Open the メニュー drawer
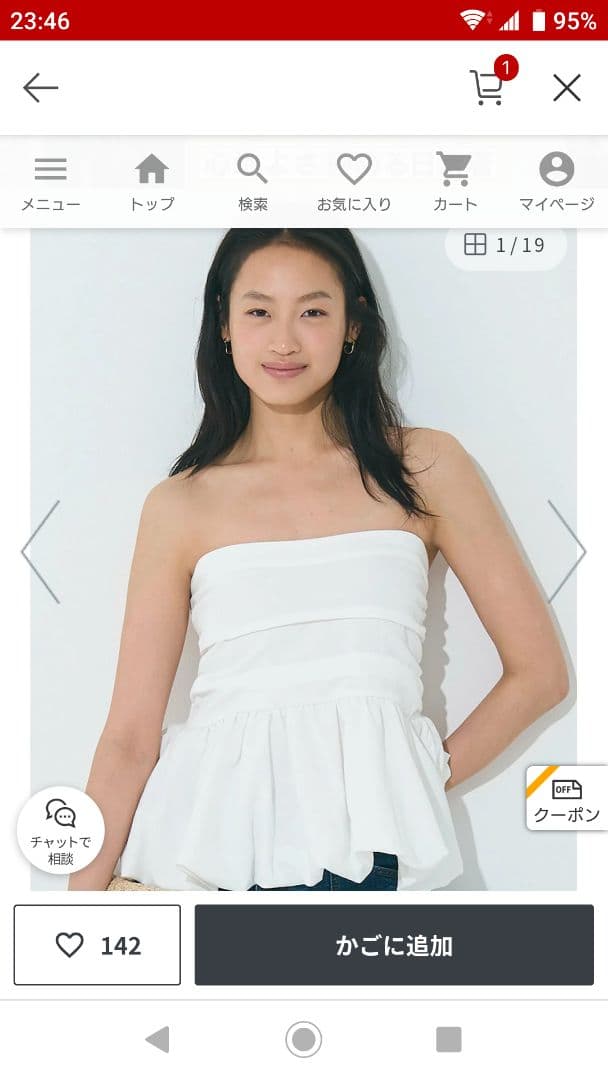The height and width of the screenshot is (1080, 608). coord(50,182)
